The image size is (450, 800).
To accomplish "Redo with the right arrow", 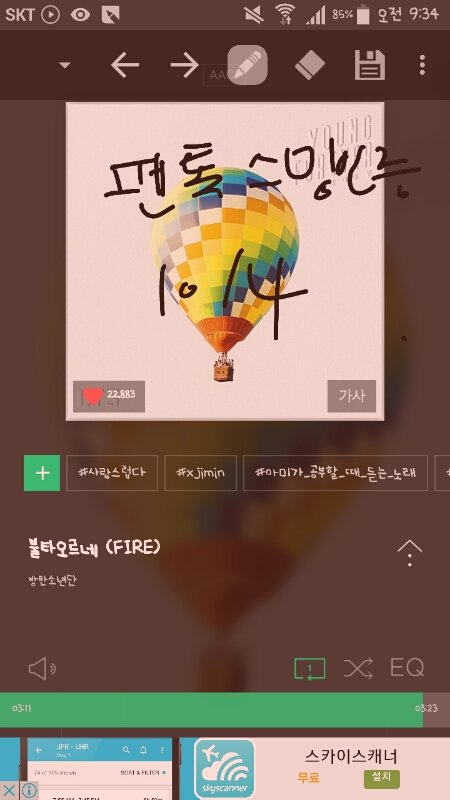I will [184, 65].
